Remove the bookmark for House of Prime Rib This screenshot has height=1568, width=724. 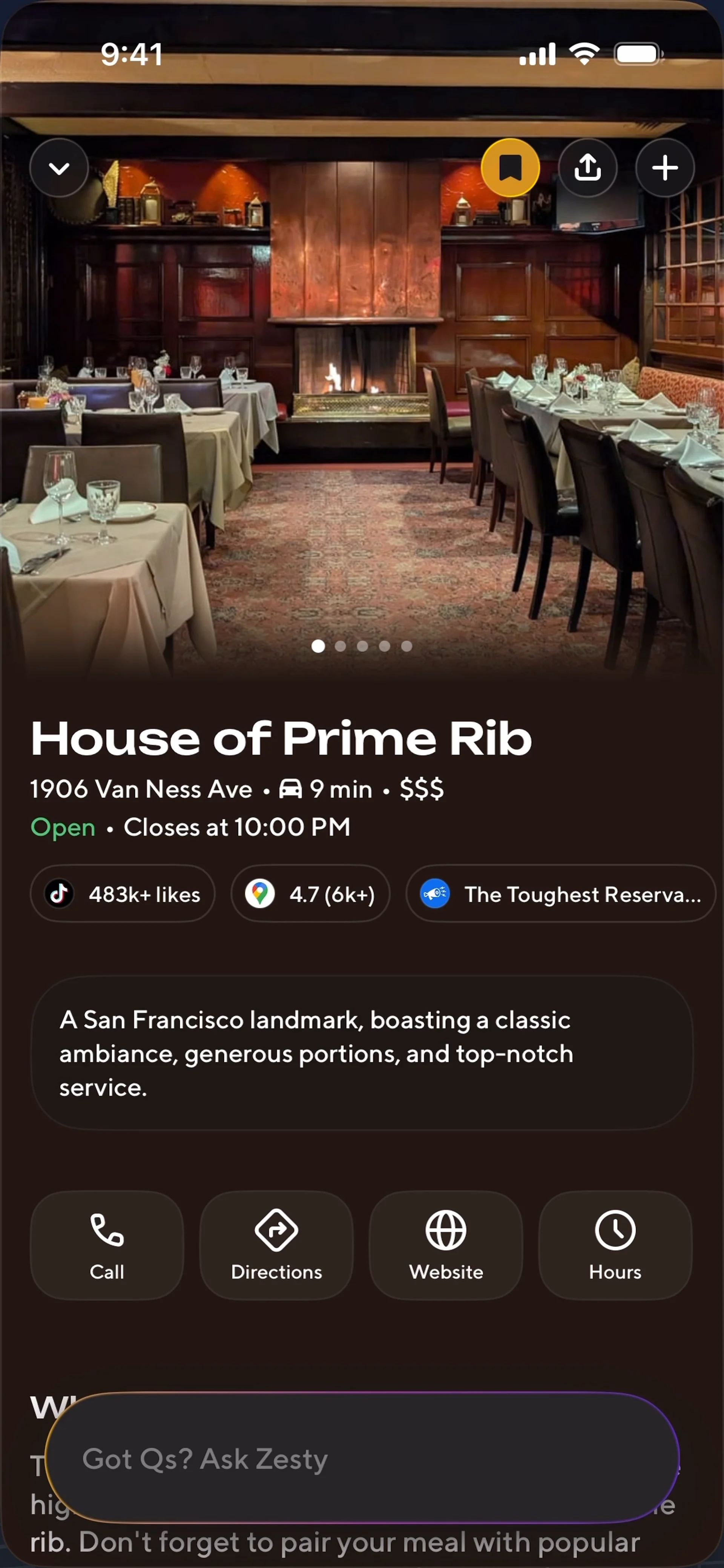510,168
